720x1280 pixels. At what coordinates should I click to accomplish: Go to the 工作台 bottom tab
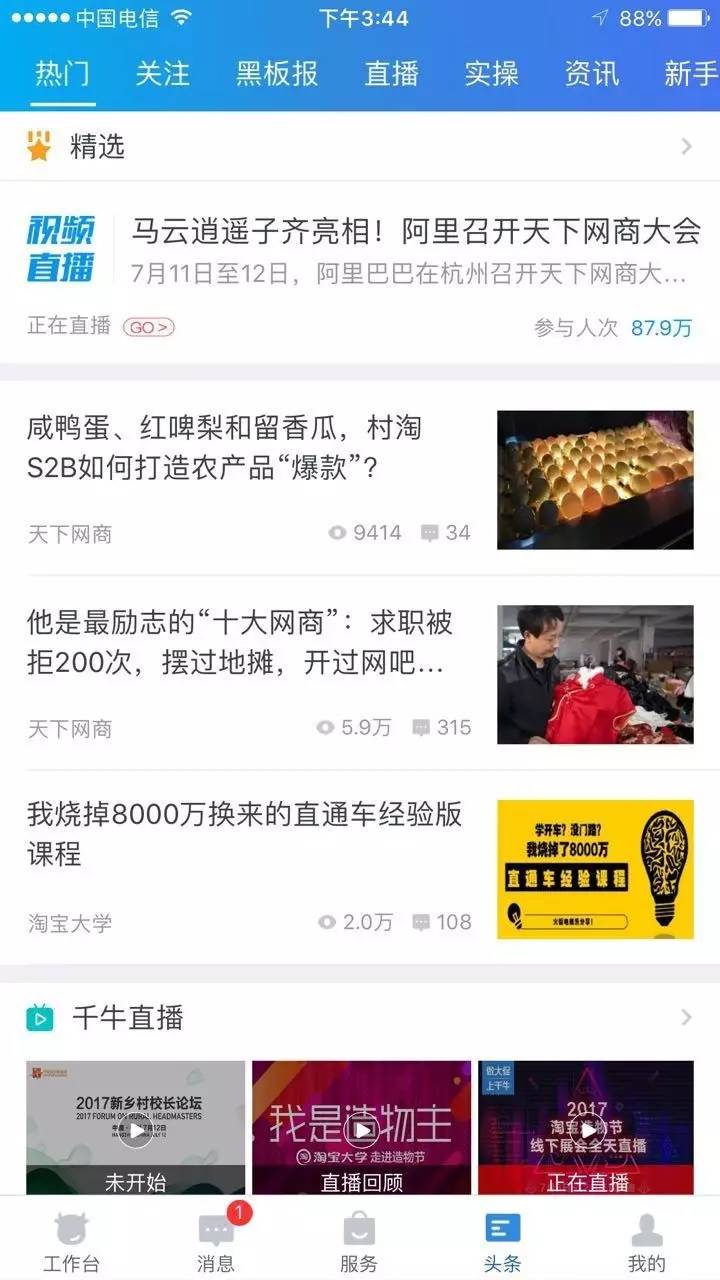(71, 1241)
